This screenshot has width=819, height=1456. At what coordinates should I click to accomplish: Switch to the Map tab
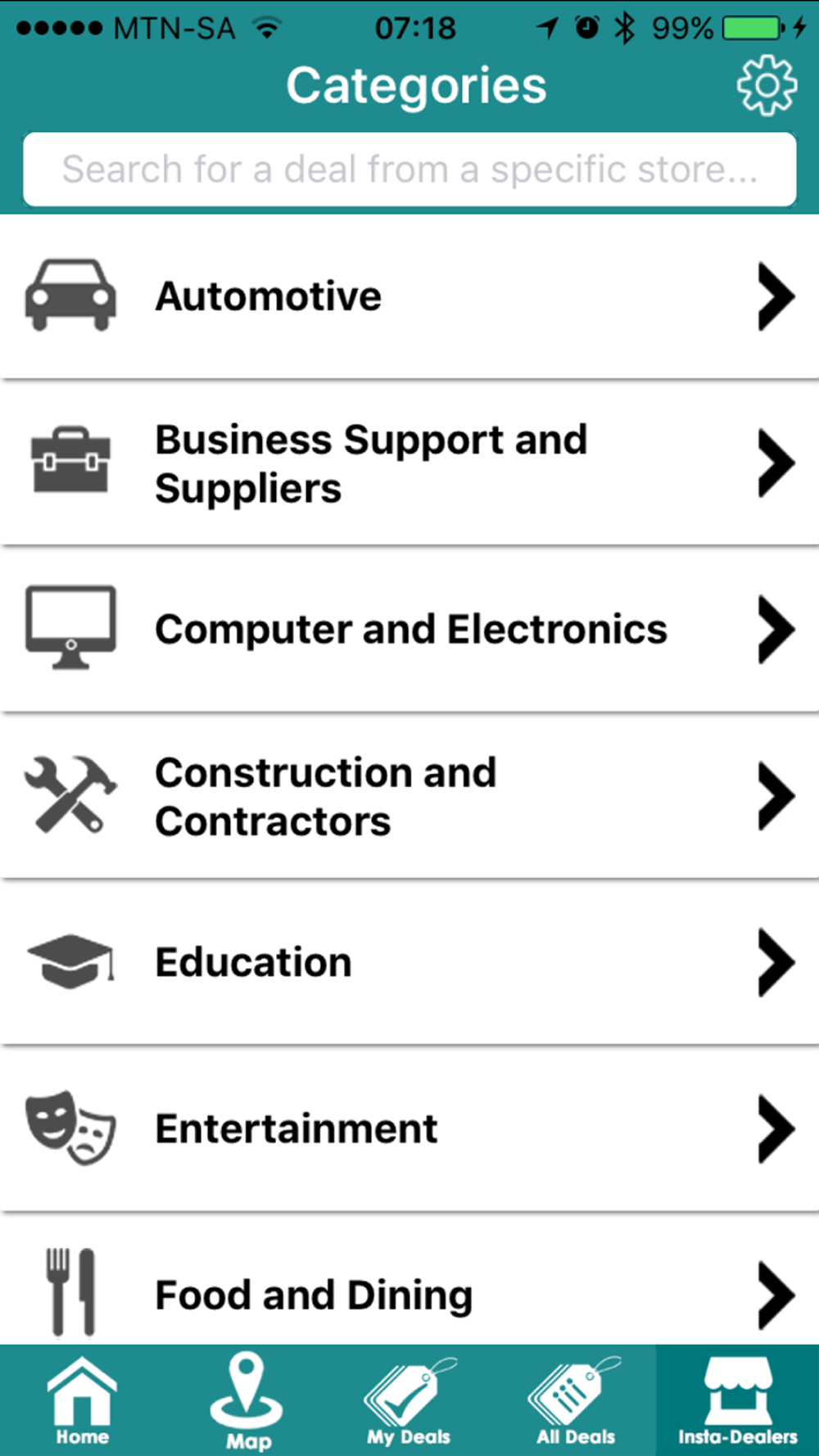tap(247, 1400)
